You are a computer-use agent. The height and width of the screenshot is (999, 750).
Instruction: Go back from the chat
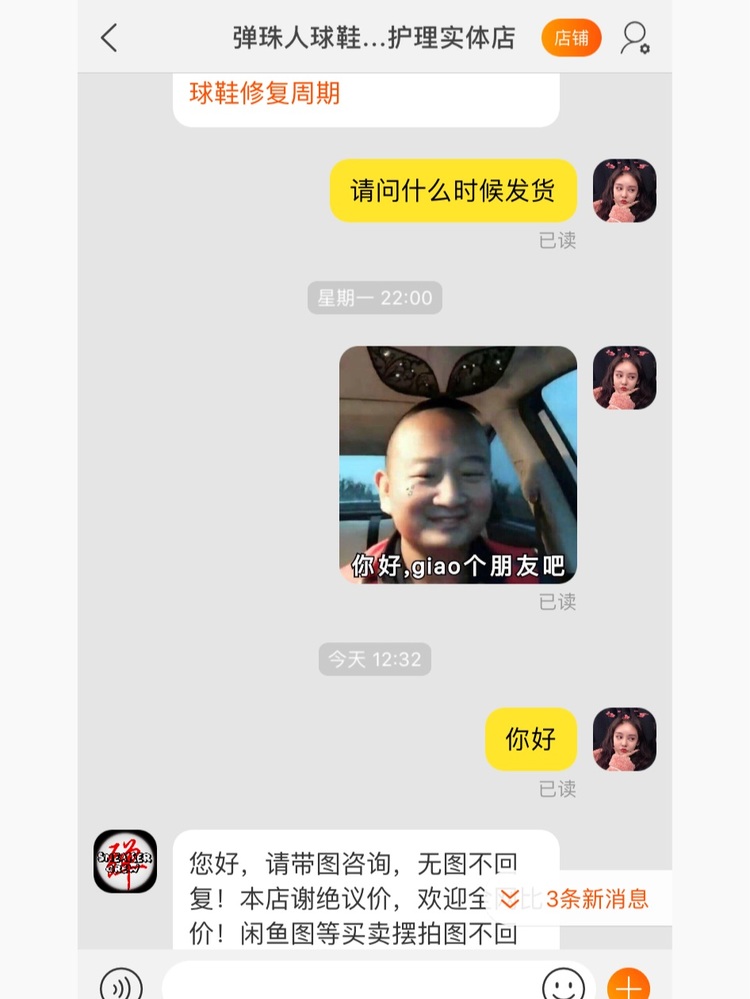pyautogui.click(x=109, y=38)
